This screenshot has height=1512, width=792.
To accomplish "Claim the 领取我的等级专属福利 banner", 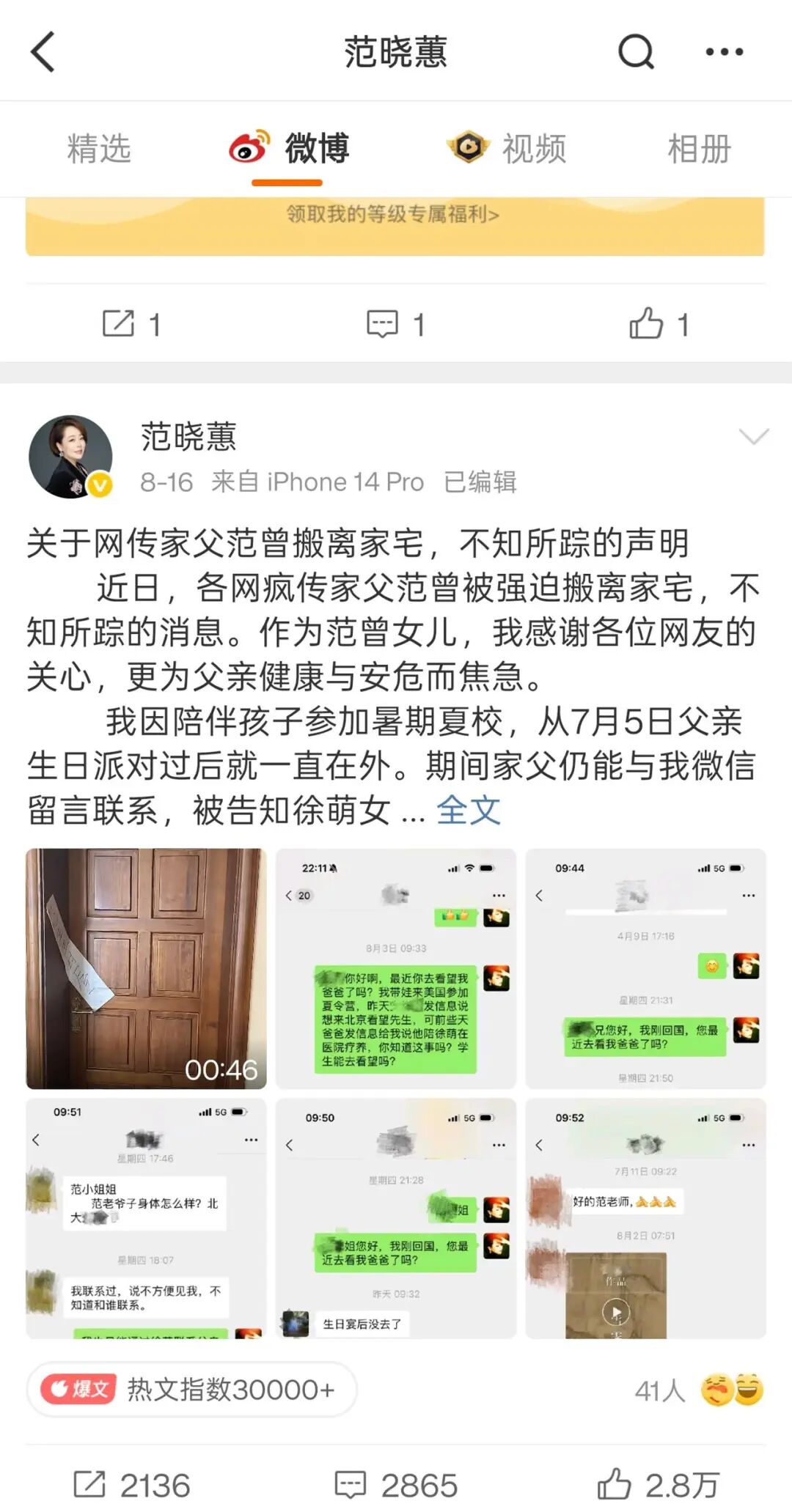I will pyautogui.click(x=395, y=215).
